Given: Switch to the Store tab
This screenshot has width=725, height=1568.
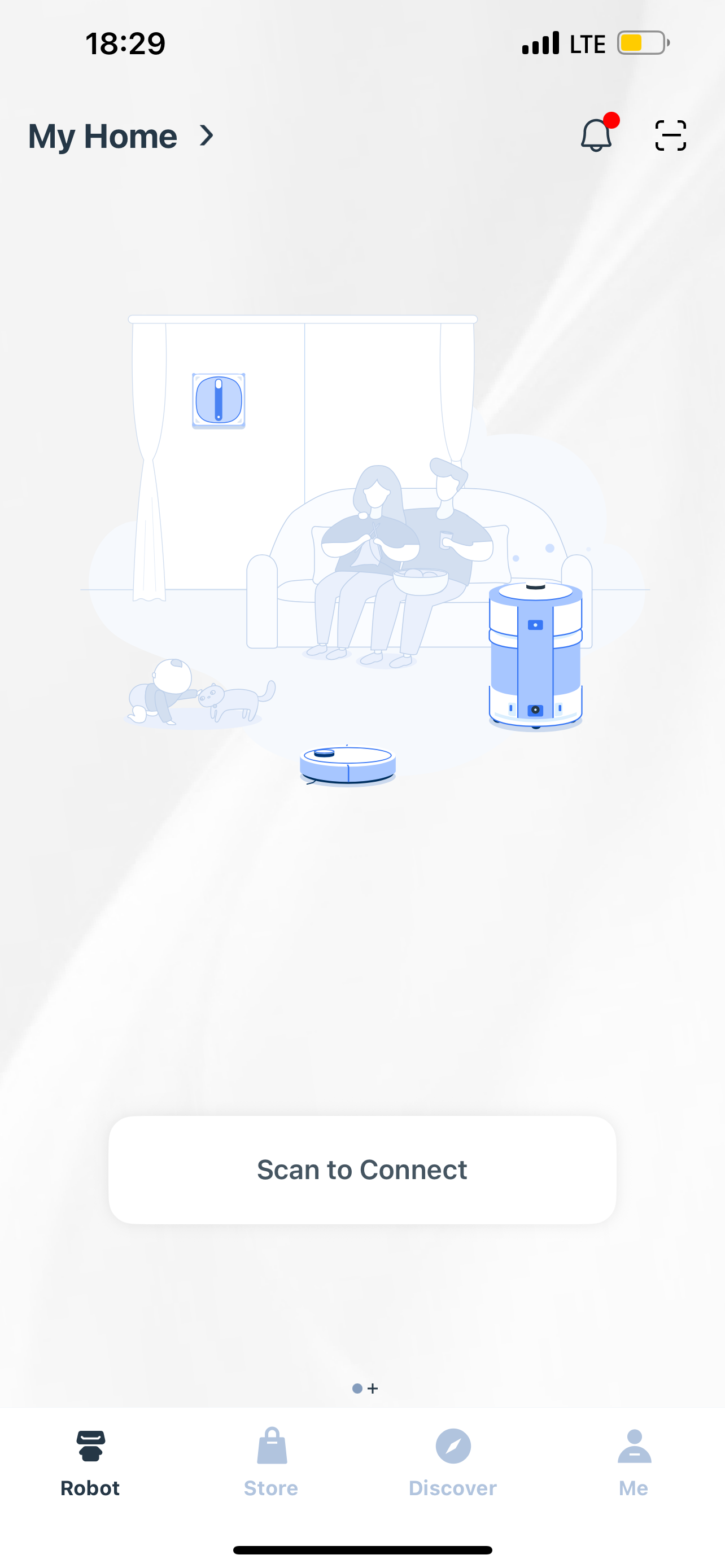Looking at the screenshot, I should 271,1462.
